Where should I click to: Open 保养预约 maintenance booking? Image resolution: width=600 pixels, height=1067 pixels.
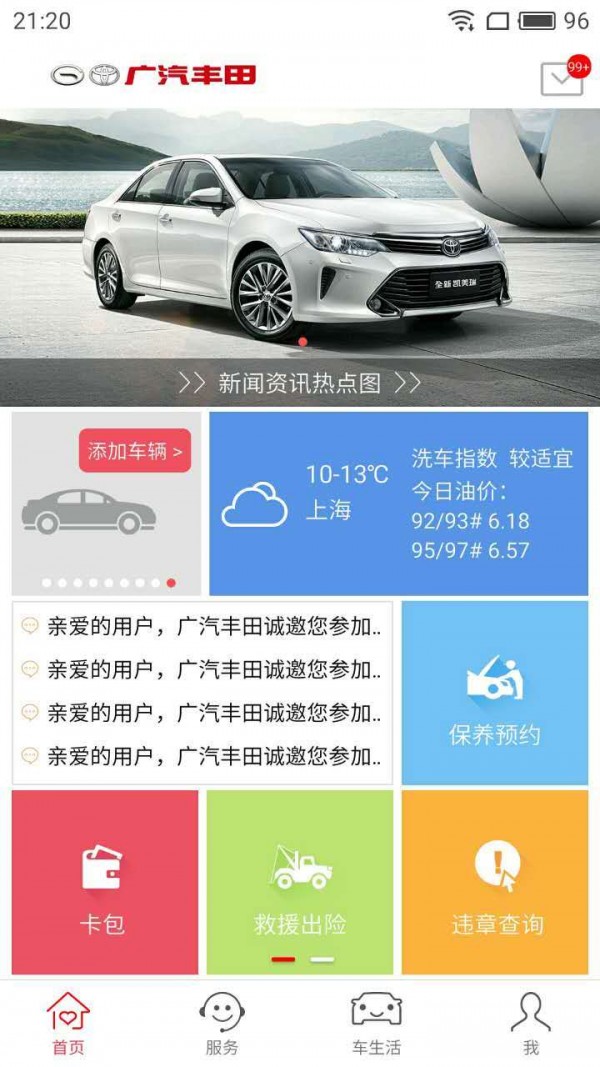(494, 693)
